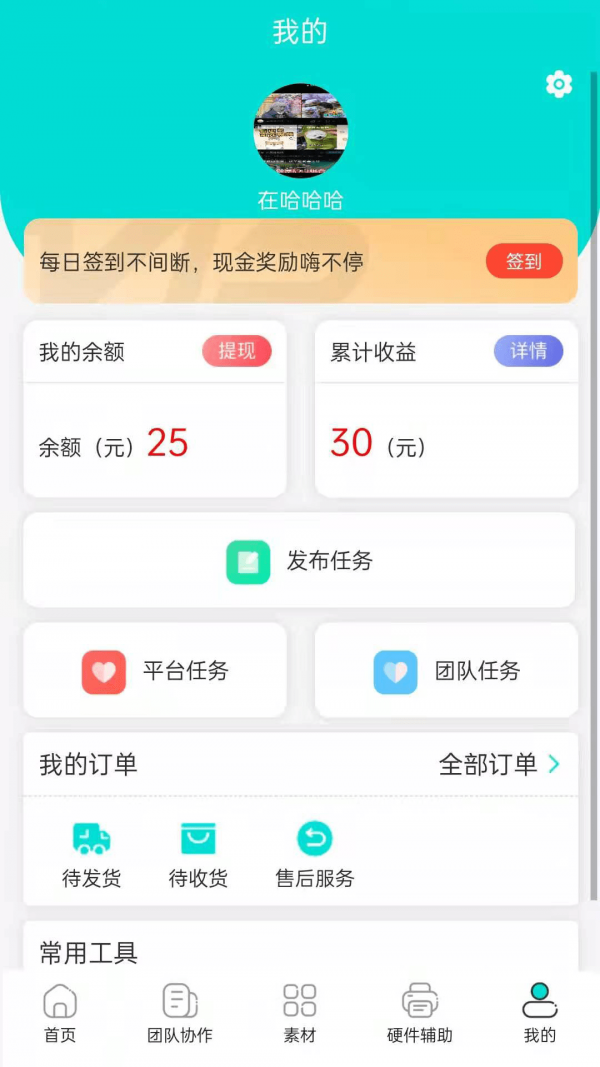
Task: Switch to the 团队协作 tab
Action: point(180,1013)
